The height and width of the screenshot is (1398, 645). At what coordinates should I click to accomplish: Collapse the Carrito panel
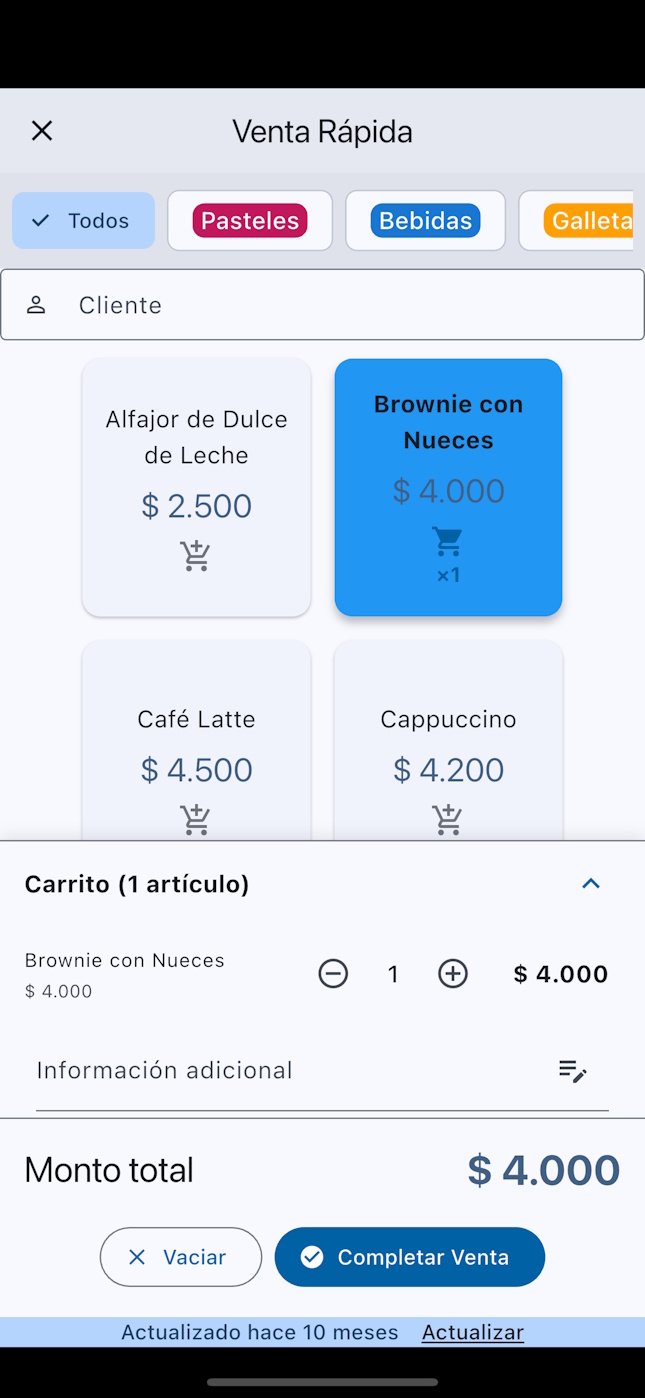tap(591, 884)
